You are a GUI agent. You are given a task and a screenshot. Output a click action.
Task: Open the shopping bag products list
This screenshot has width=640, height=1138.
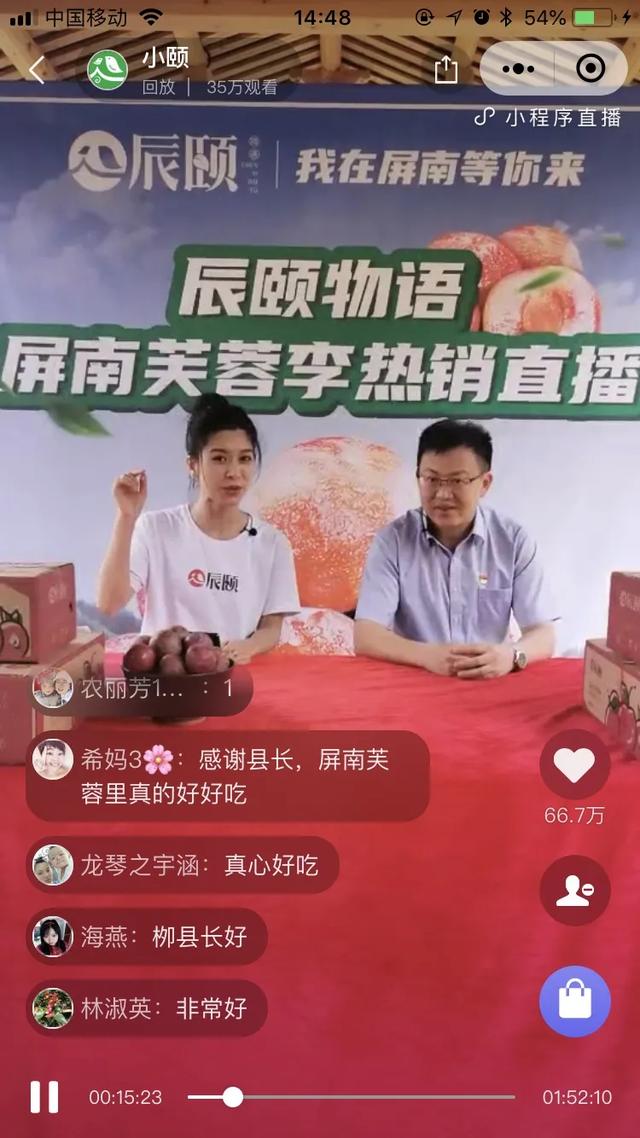pos(574,1000)
